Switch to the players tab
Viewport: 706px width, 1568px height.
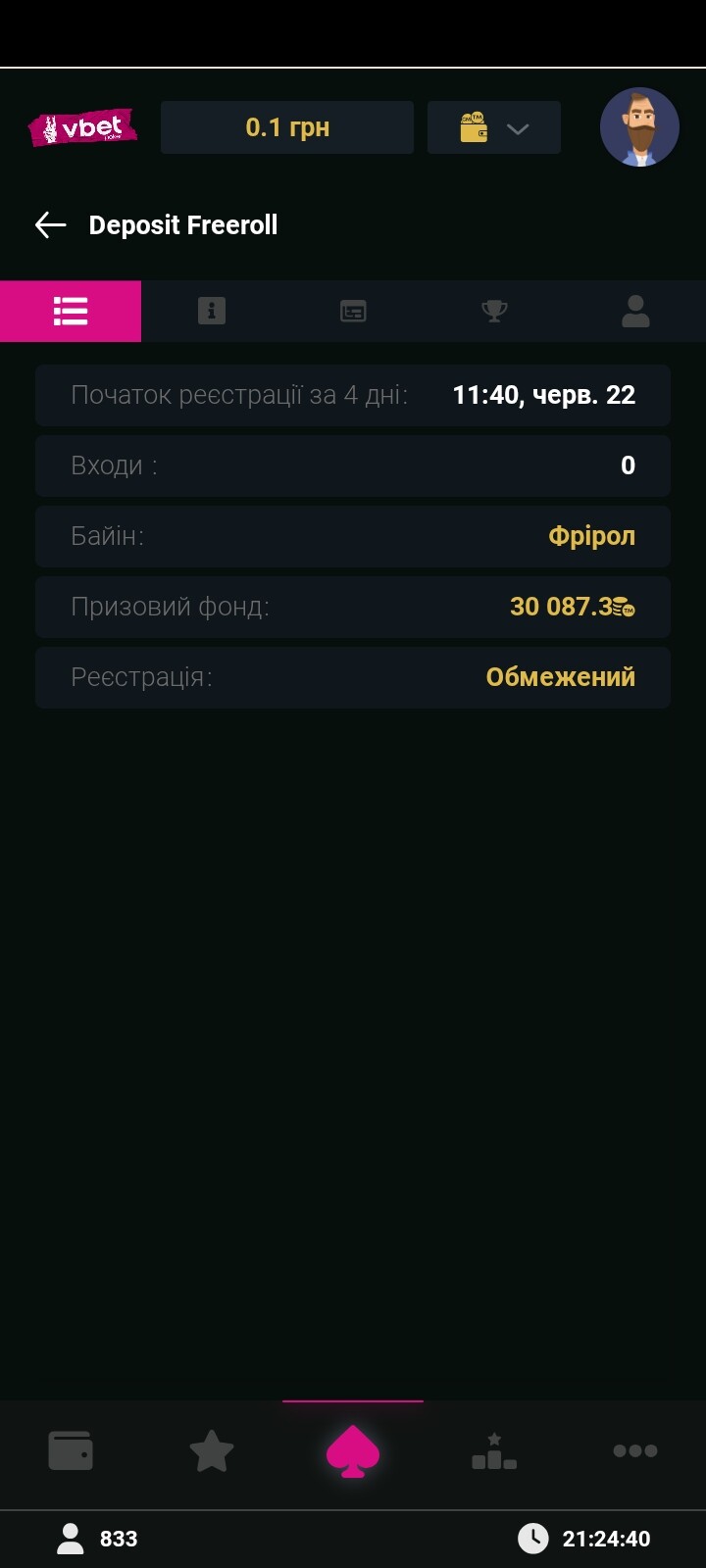click(x=635, y=311)
